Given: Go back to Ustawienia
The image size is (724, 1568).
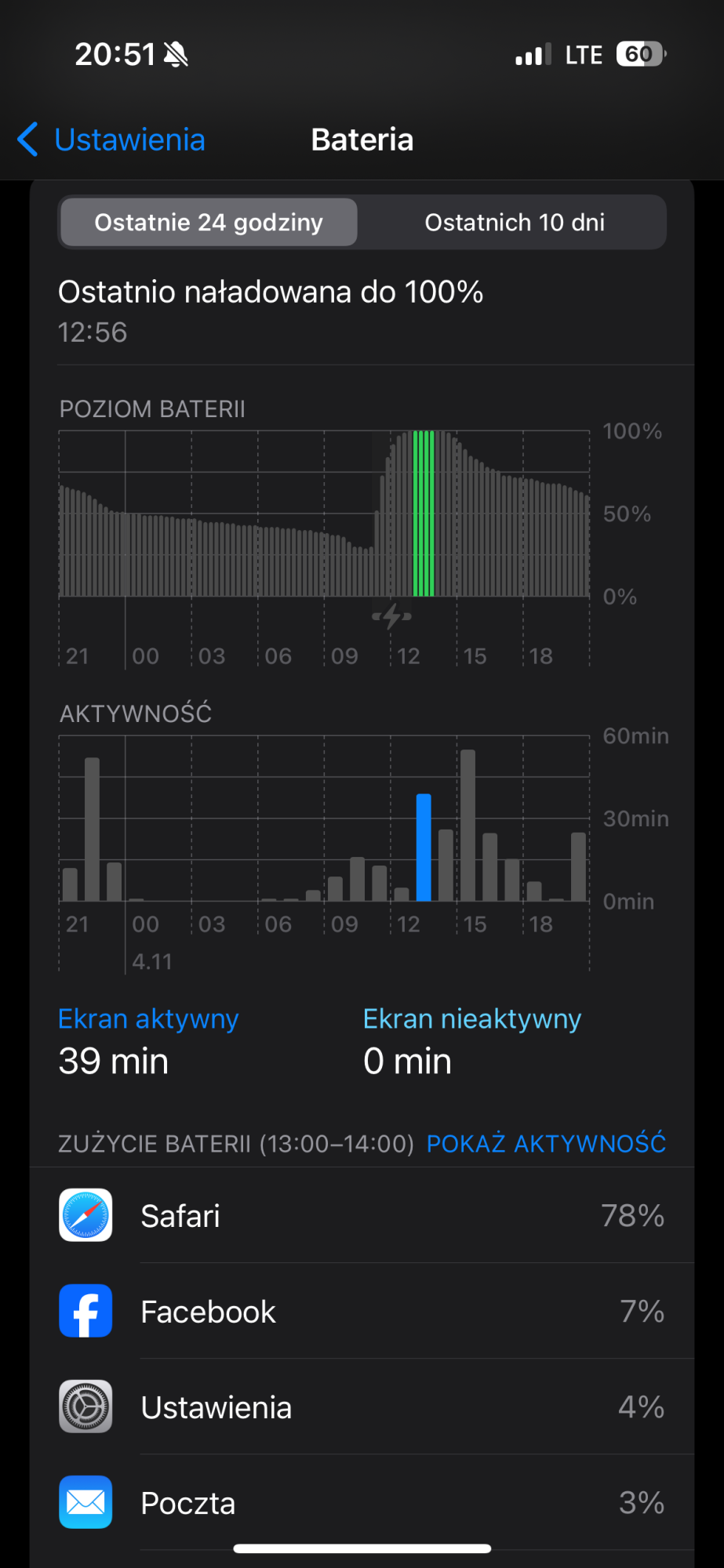Looking at the screenshot, I should click(x=111, y=140).
